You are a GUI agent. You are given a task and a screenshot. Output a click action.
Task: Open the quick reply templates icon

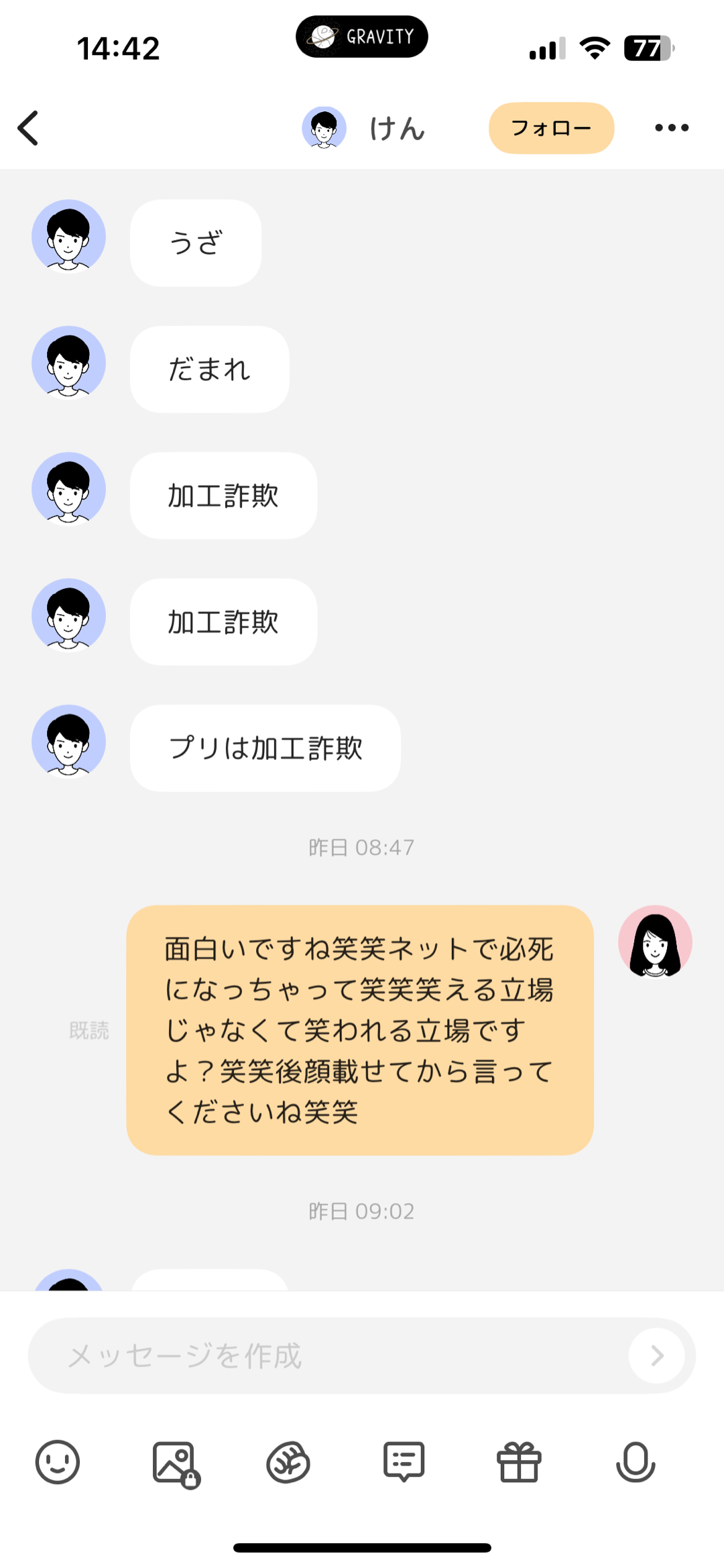(x=404, y=1462)
